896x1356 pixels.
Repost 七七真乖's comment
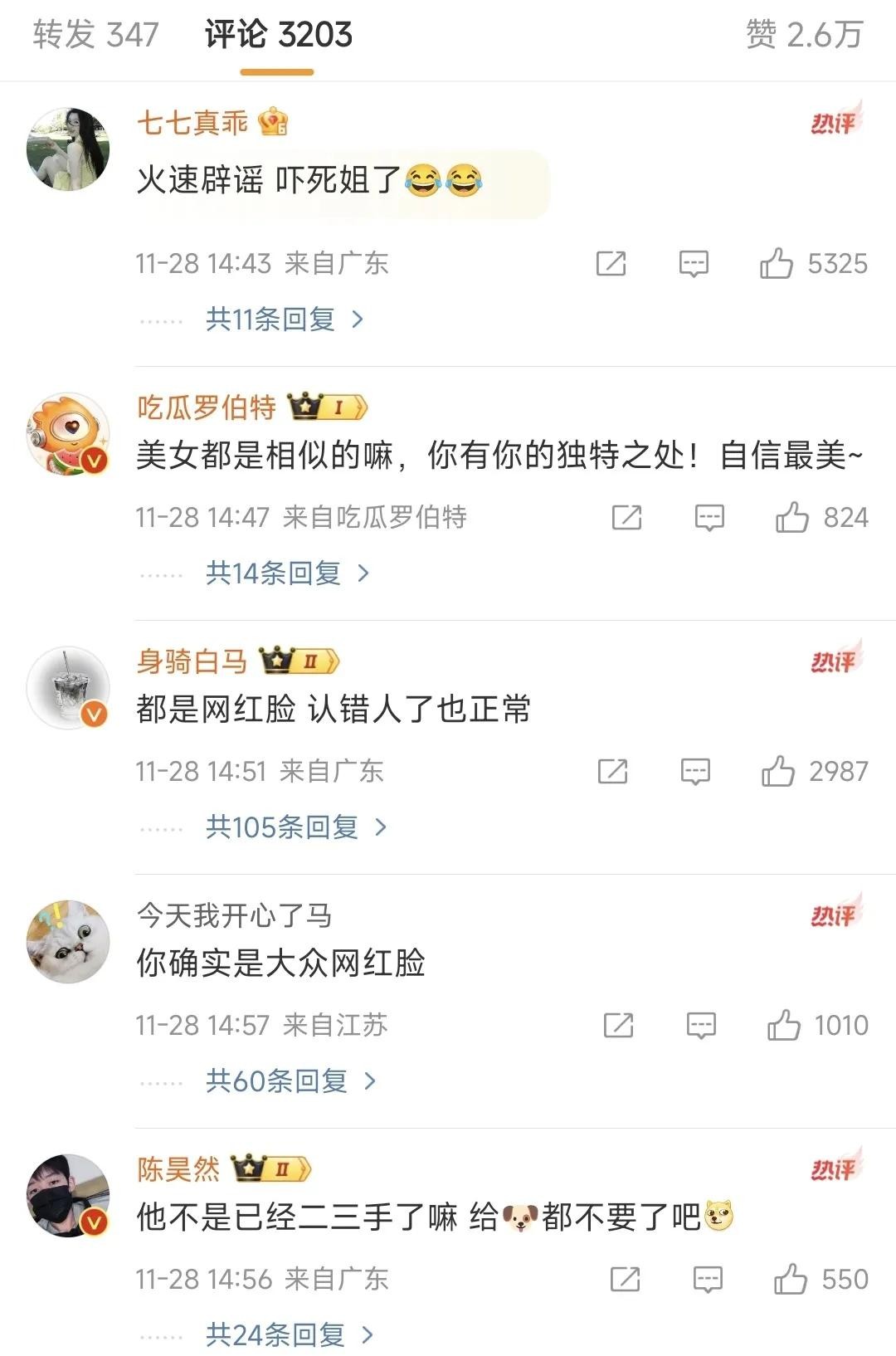(611, 264)
